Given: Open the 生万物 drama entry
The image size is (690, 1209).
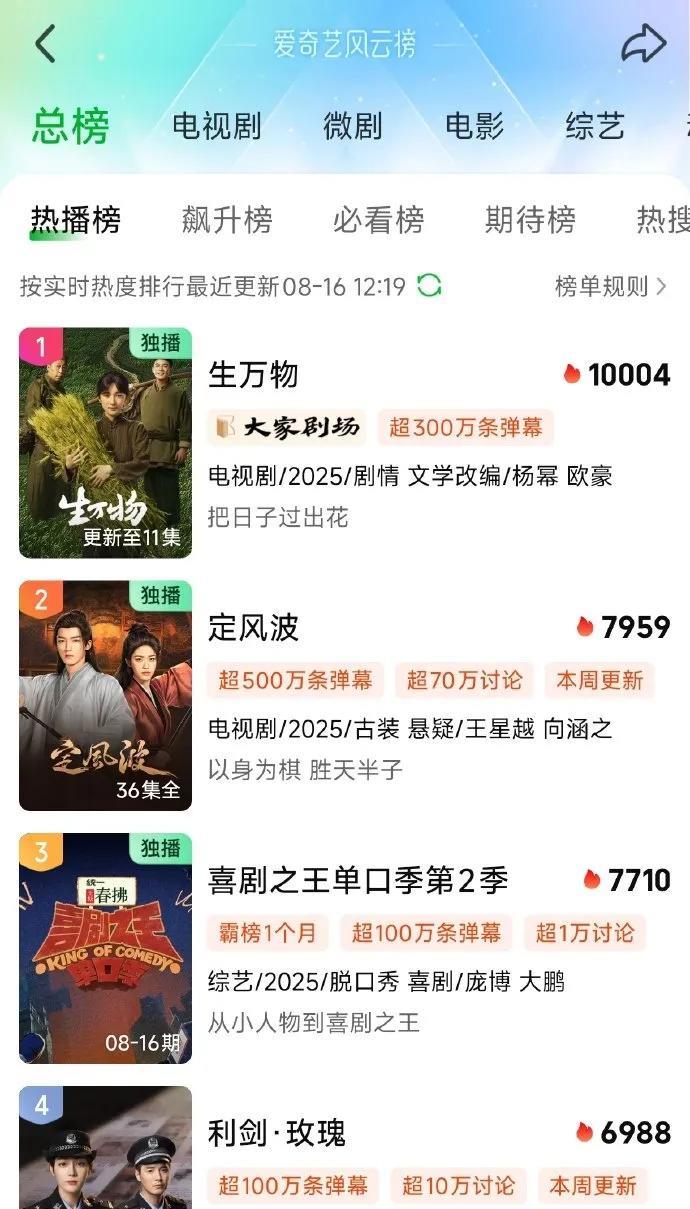Looking at the screenshot, I should tap(253, 375).
